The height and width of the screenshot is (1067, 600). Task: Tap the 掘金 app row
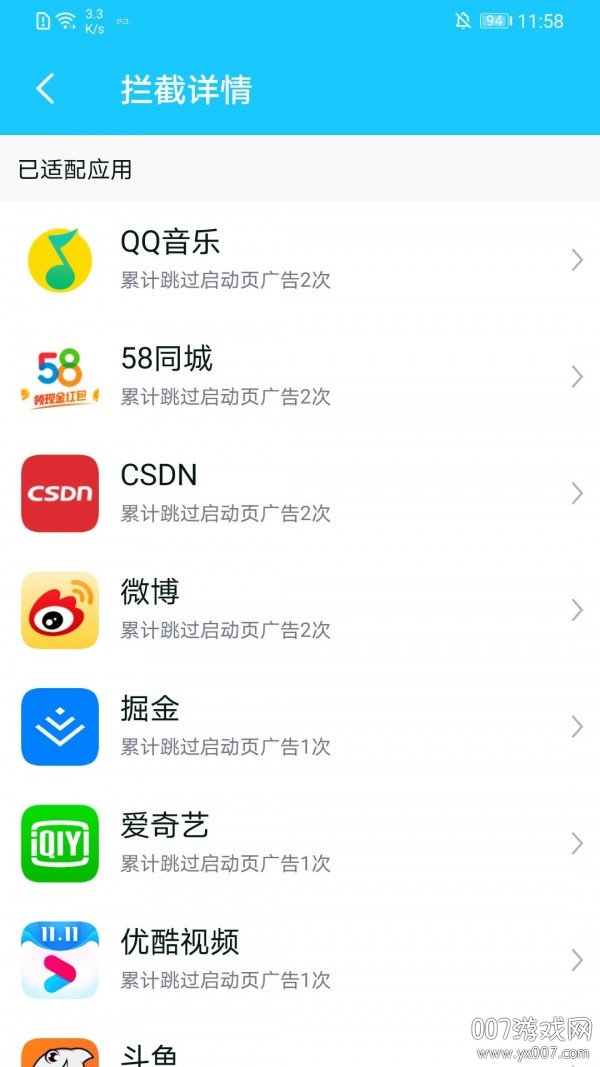coord(300,727)
